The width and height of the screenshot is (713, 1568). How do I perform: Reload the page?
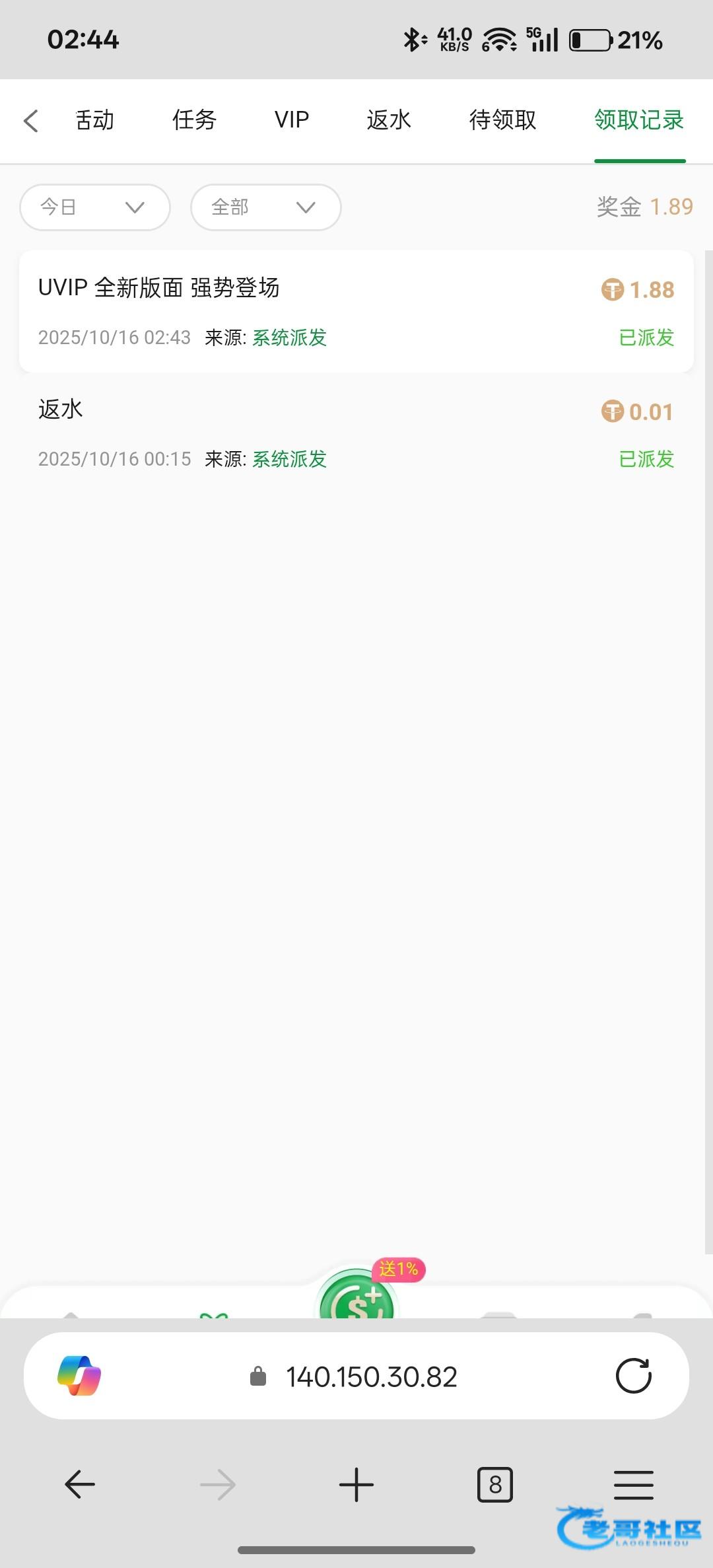[633, 1376]
